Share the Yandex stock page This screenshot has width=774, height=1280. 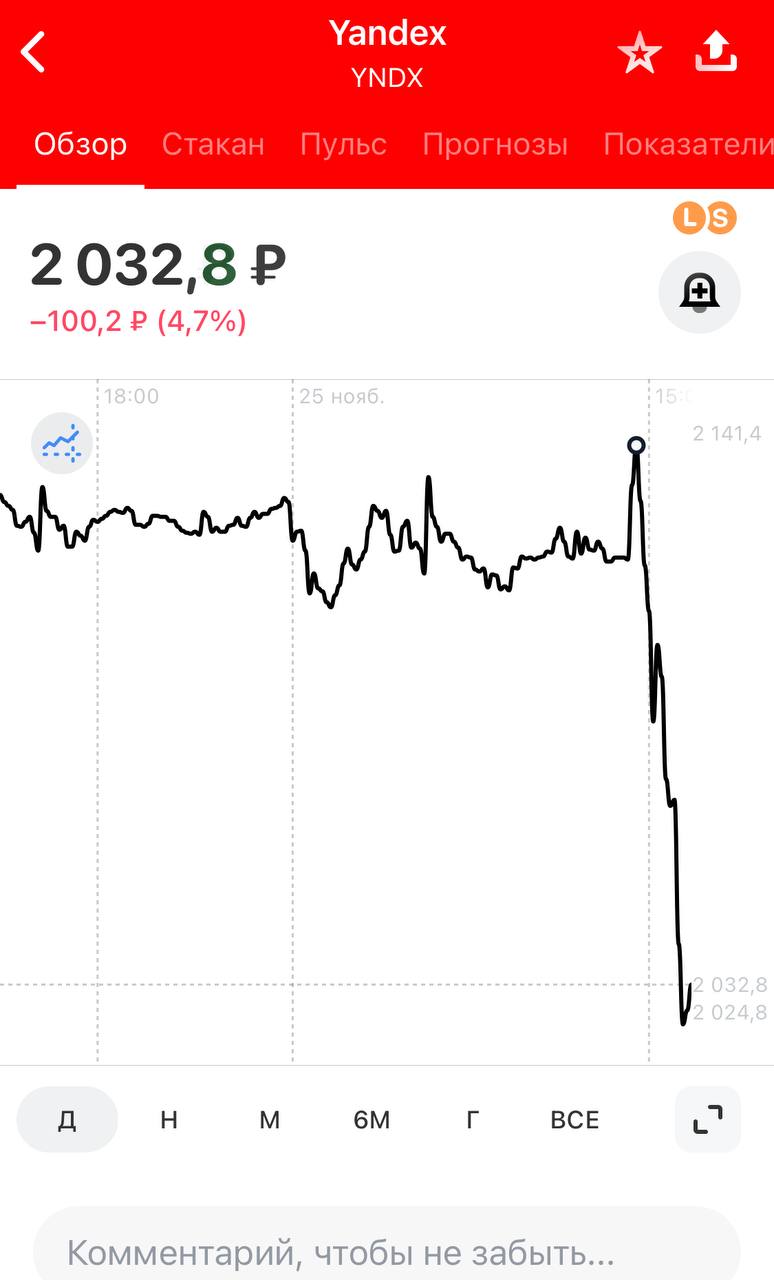tap(716, 52)
